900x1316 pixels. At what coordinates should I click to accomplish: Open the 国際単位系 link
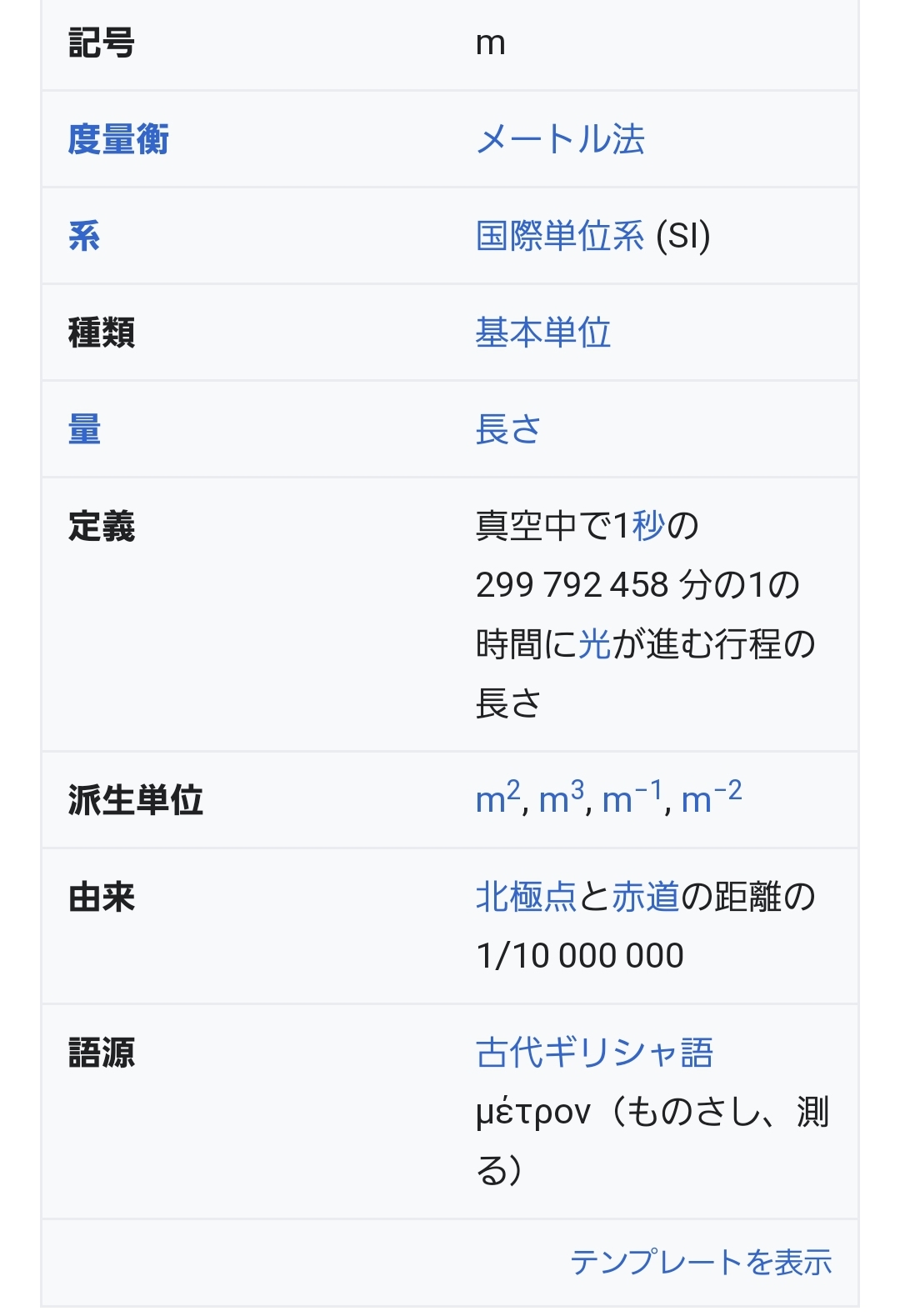click(560, 236)
